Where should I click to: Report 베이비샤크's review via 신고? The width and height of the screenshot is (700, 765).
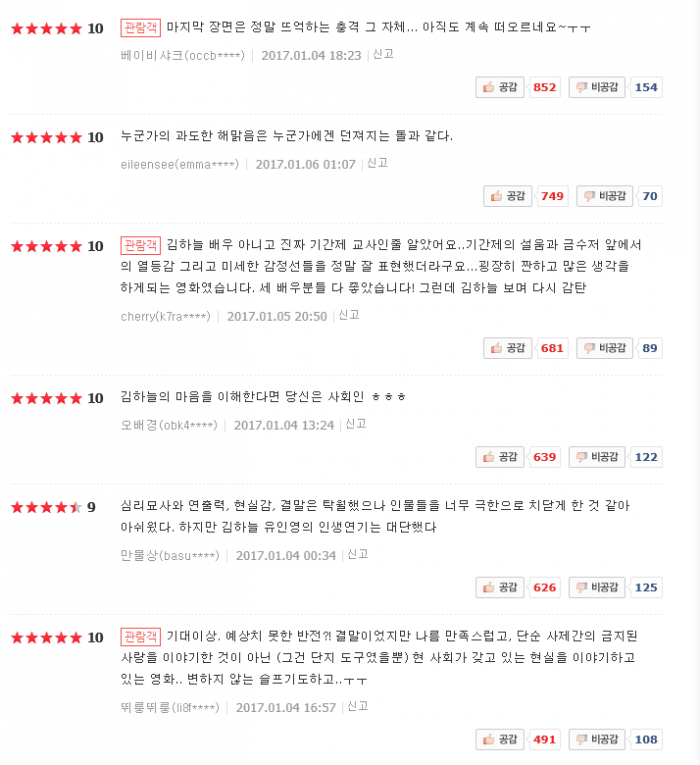click(382, 54)
